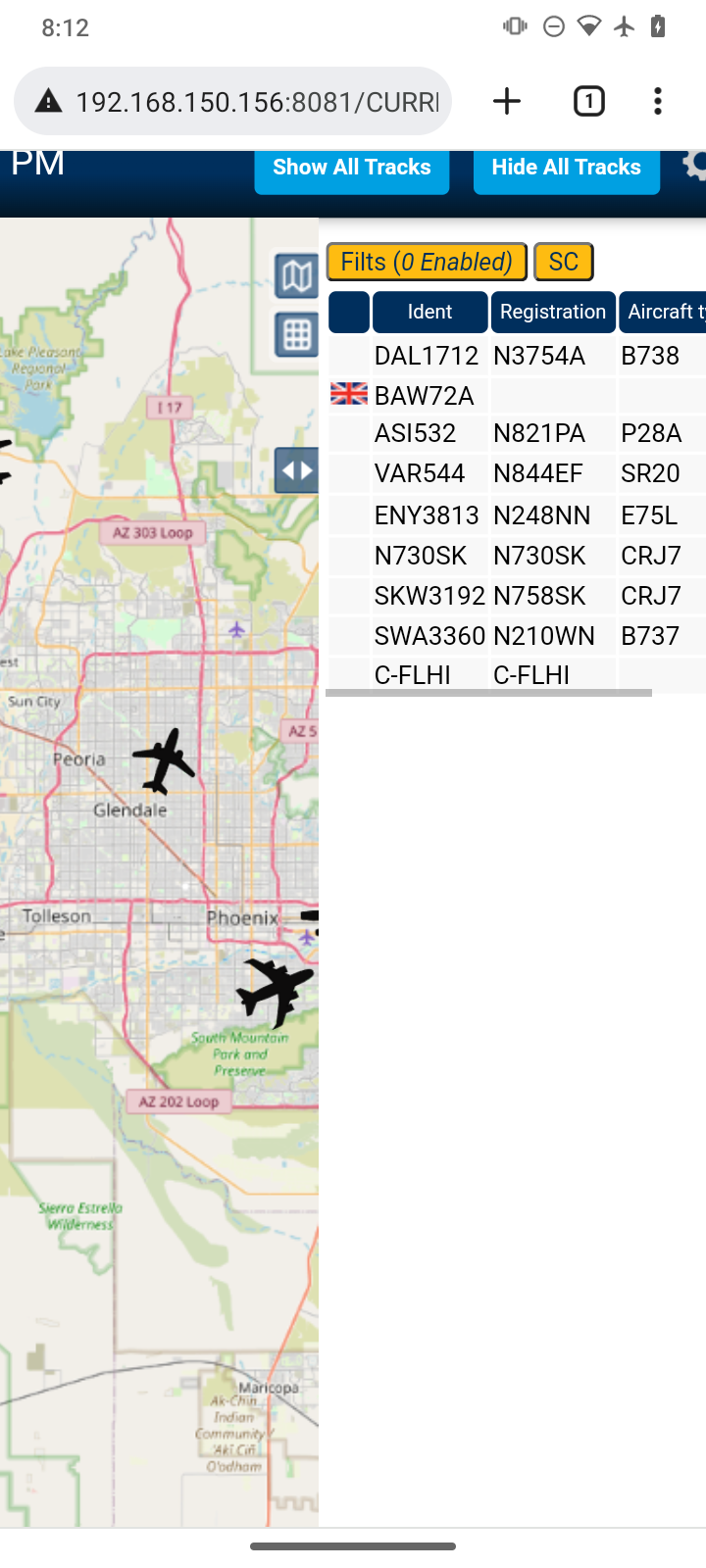Open a new browser tab

[x=507, y=101]
